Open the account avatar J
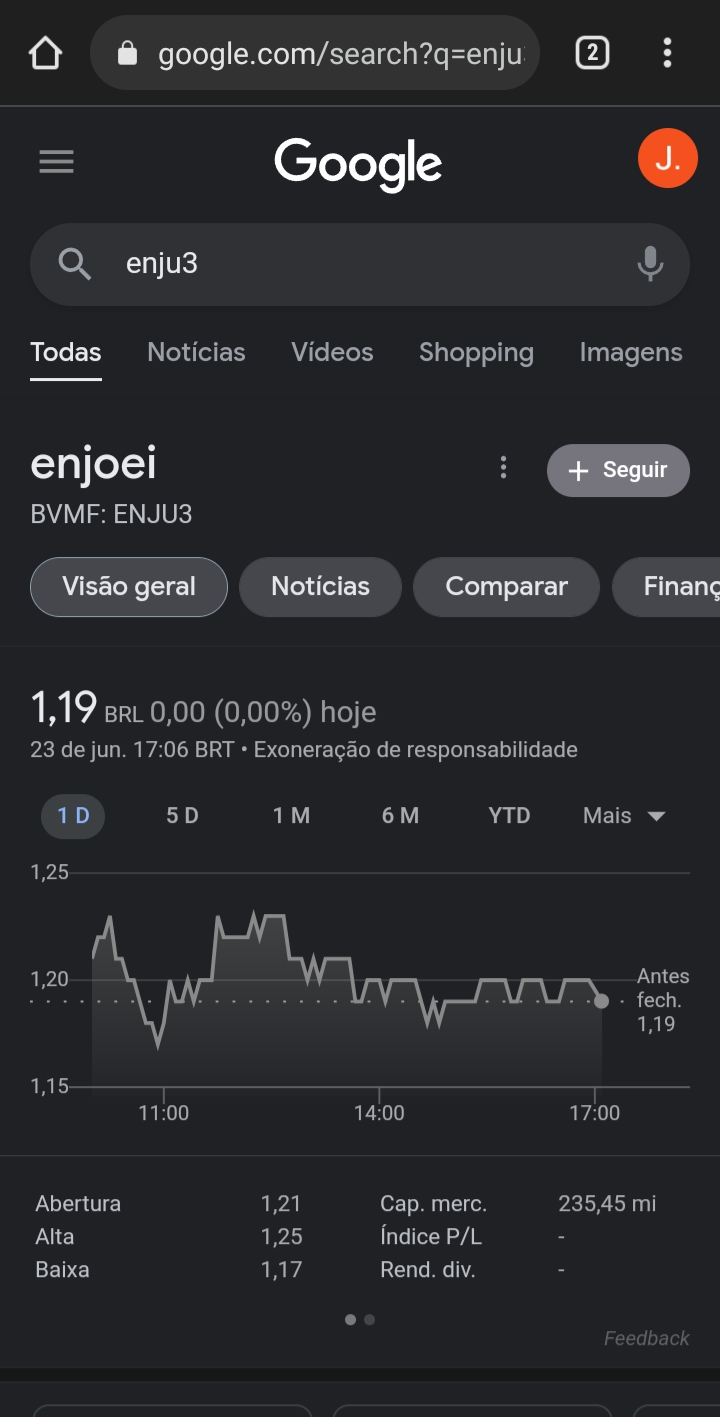Screen dimensions: 720x1417 [x=667, y=158]
